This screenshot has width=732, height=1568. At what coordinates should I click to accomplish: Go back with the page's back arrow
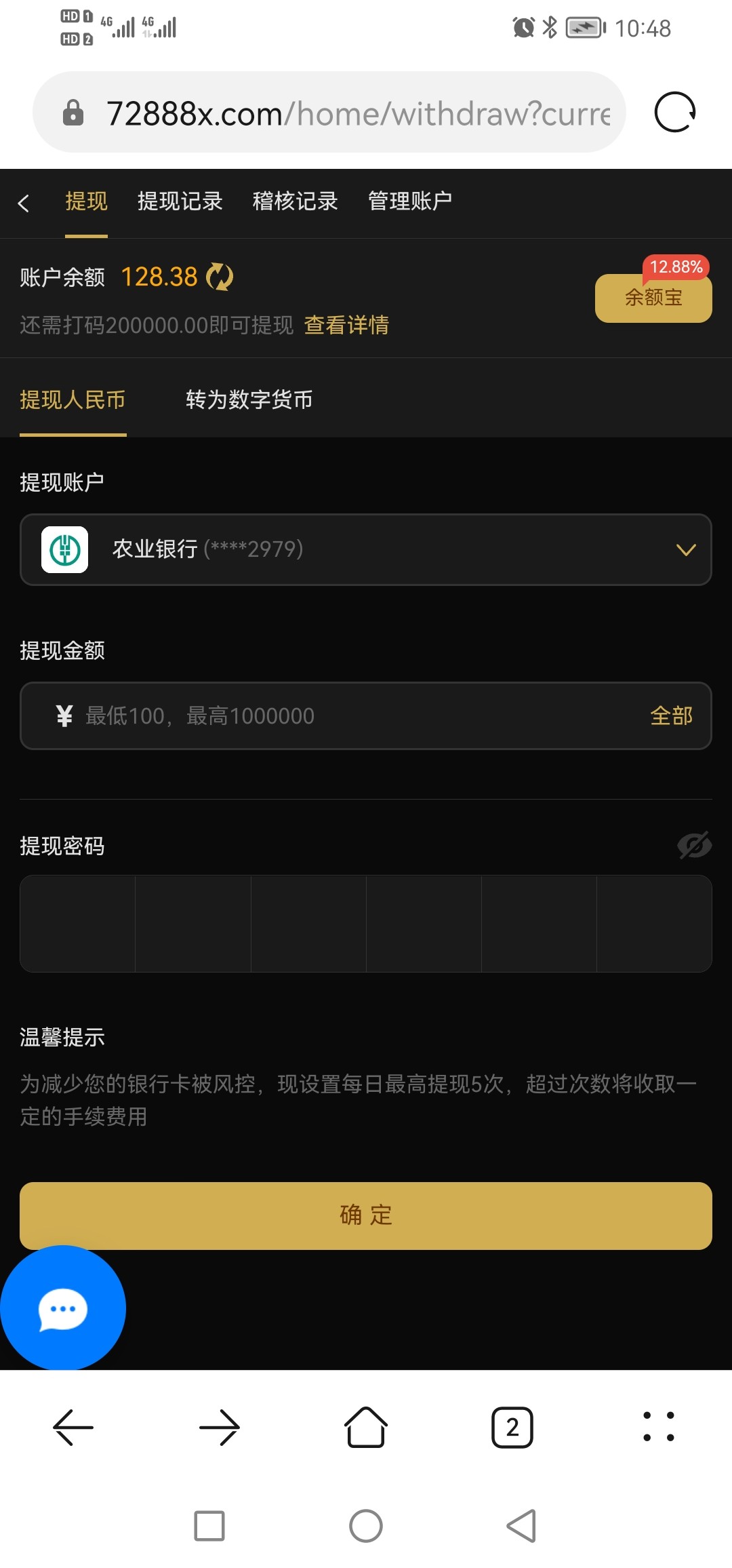click(x=24, y=203)
